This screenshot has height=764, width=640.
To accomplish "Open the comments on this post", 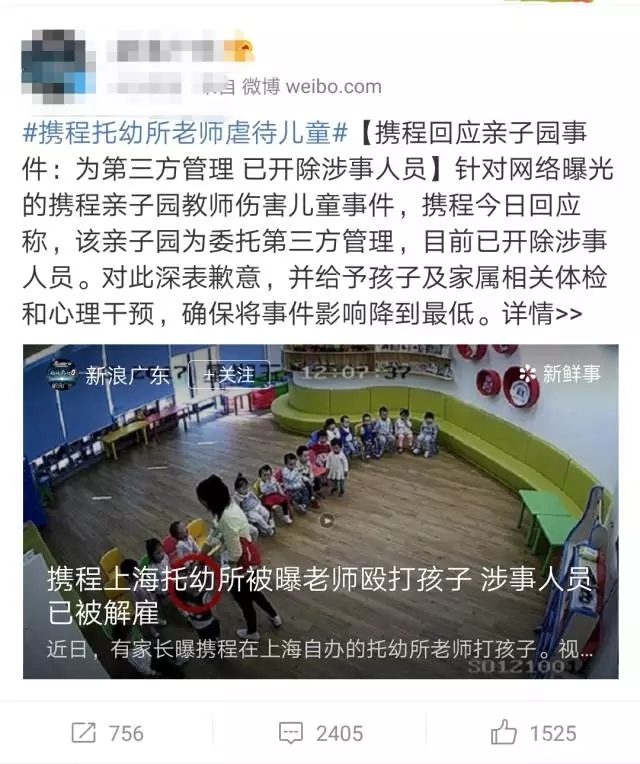I will click(x=320, y=732).
